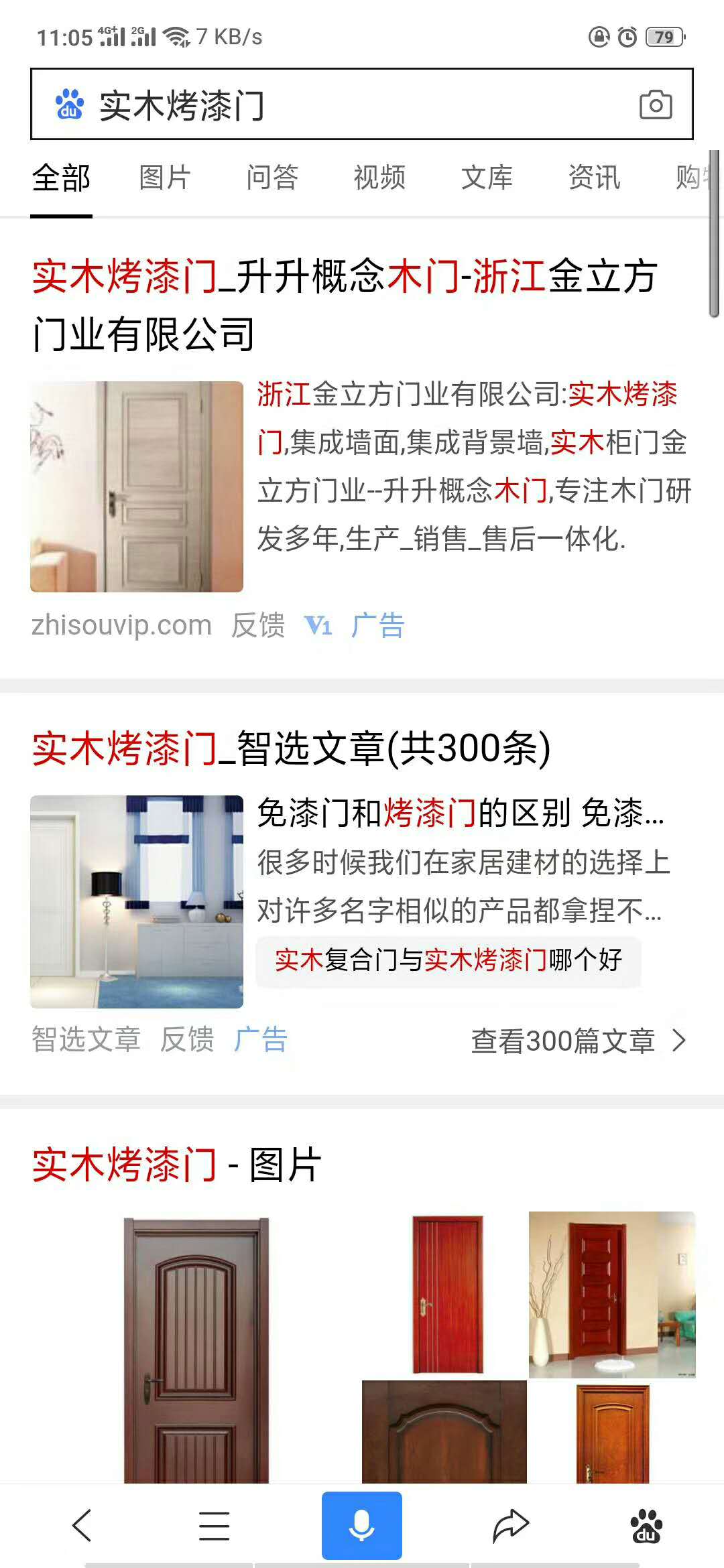Select the chip 实木复合门与实木烤漆门哪个好
The height and width of the screenshot is (1568, 724).
click(448, 961)
